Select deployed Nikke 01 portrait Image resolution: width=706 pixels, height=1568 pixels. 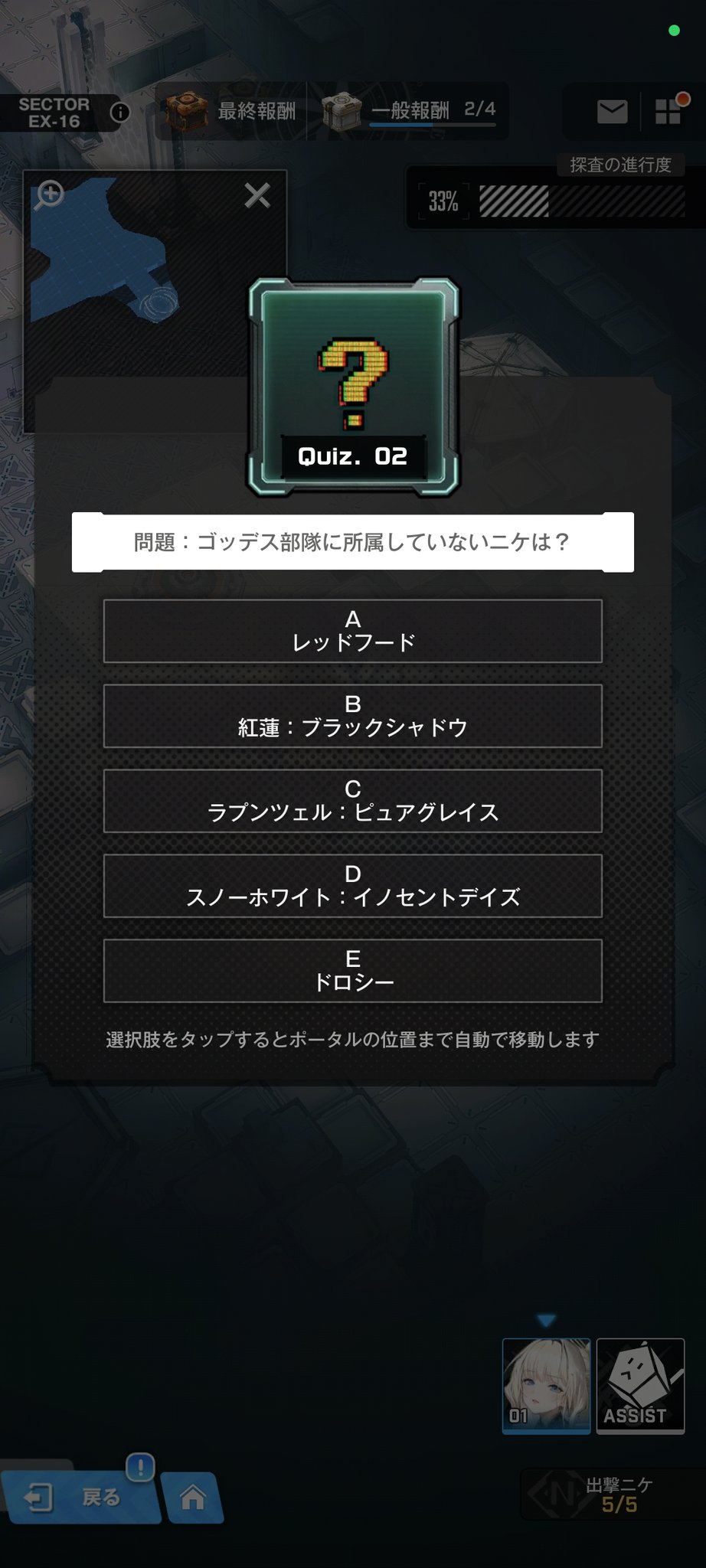point(546,1384)
